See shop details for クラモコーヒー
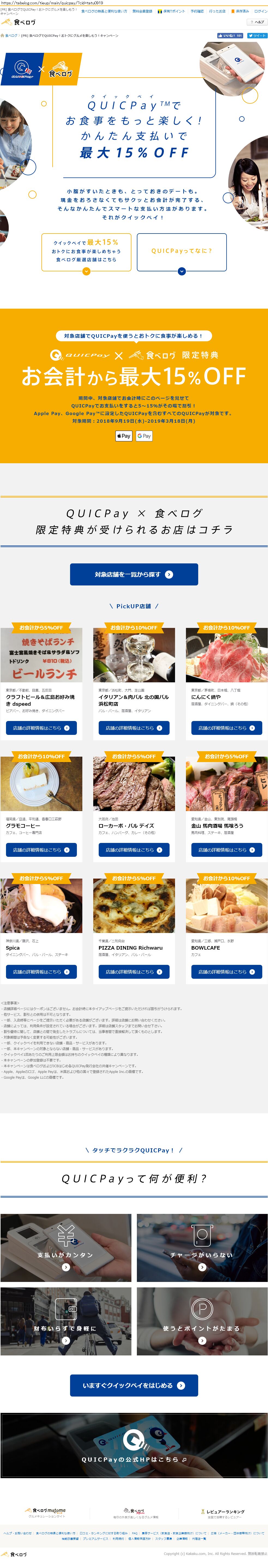This screenshot has height=1568, width=268. 41,849
